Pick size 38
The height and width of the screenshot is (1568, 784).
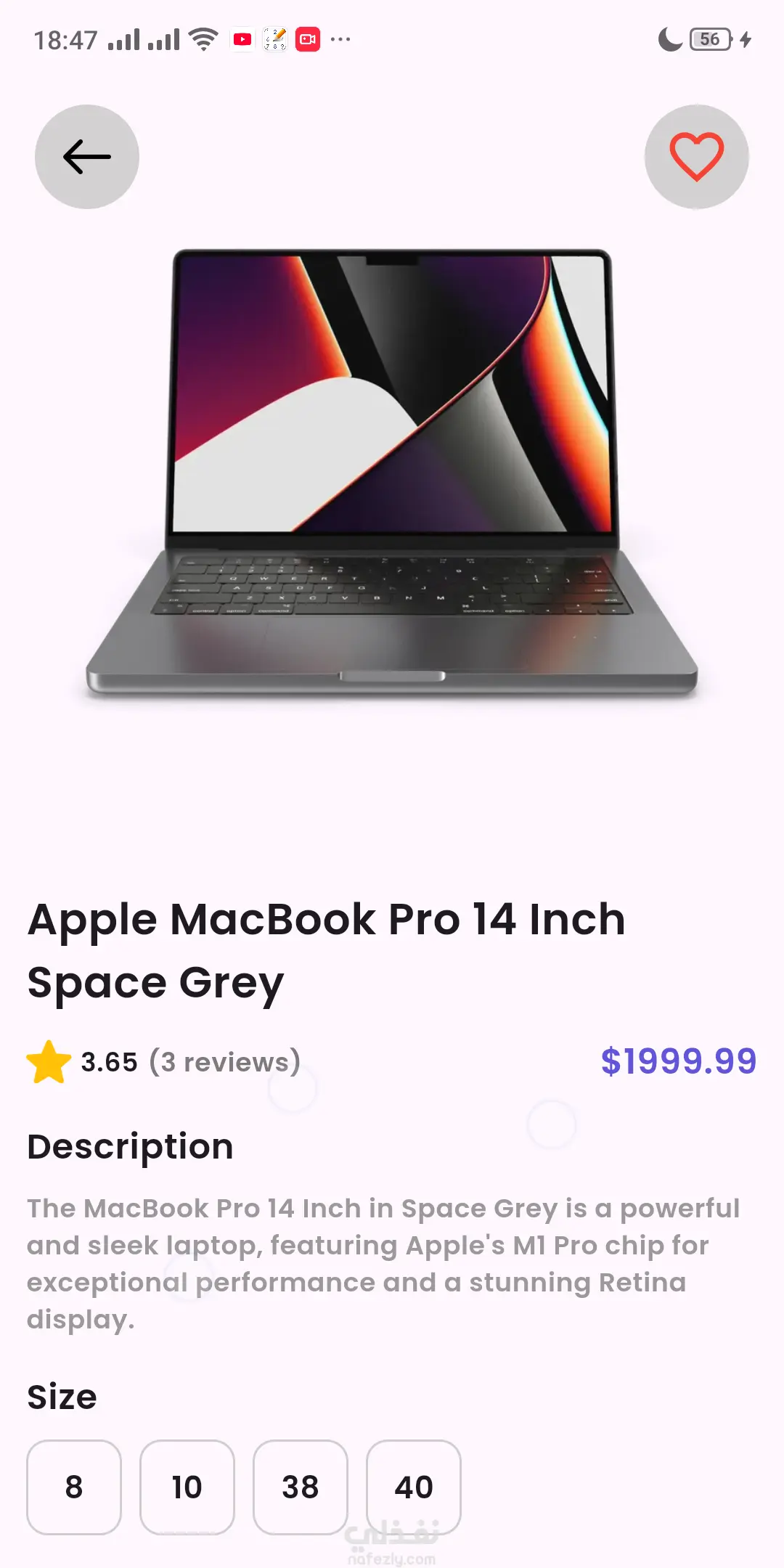pos(301,1487)
